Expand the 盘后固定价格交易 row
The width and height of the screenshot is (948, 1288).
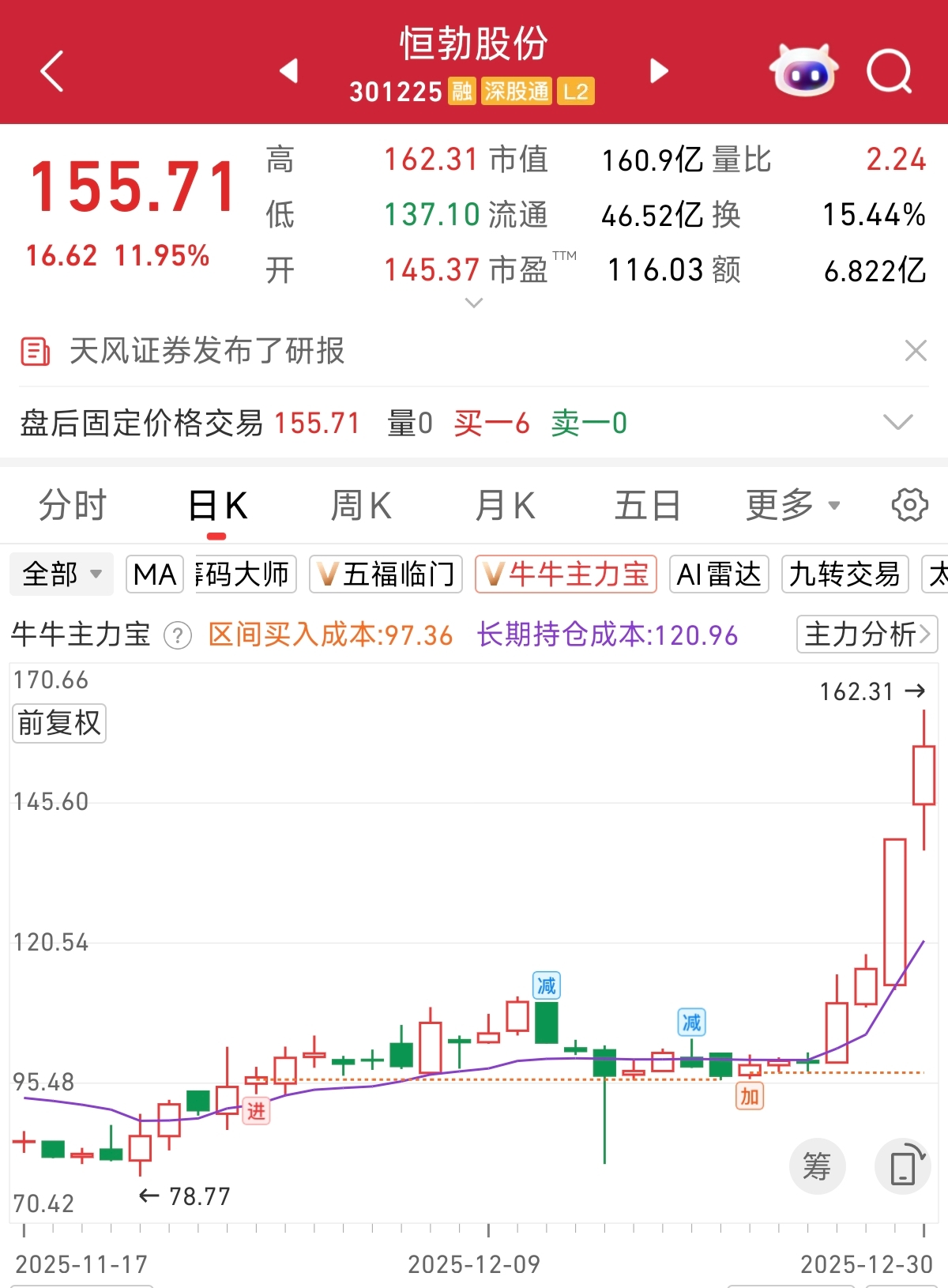point(897,423)
